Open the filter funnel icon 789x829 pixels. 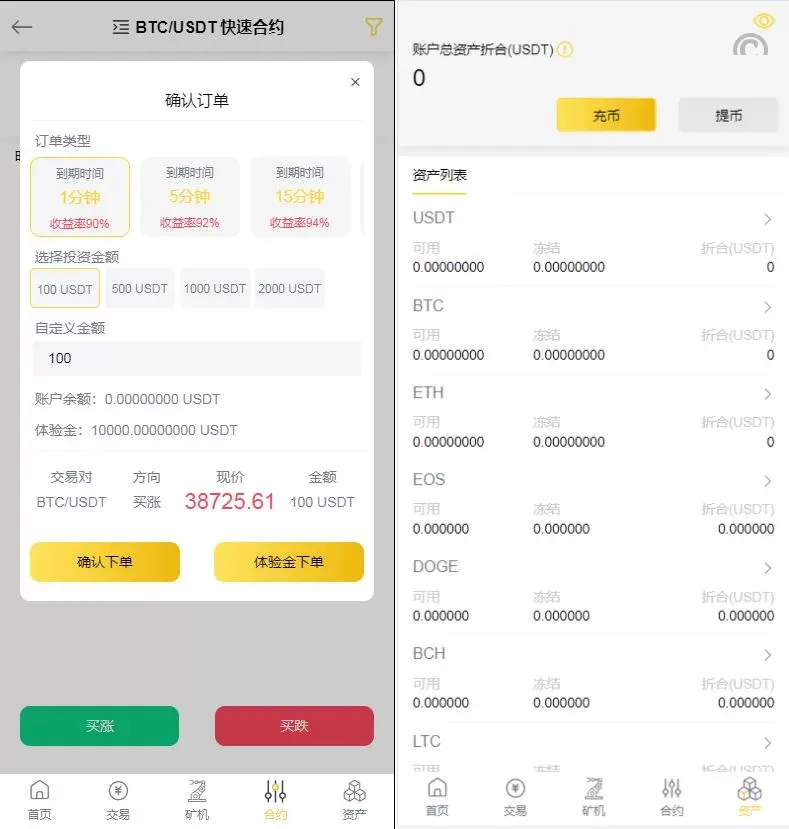tap(373, 27)
